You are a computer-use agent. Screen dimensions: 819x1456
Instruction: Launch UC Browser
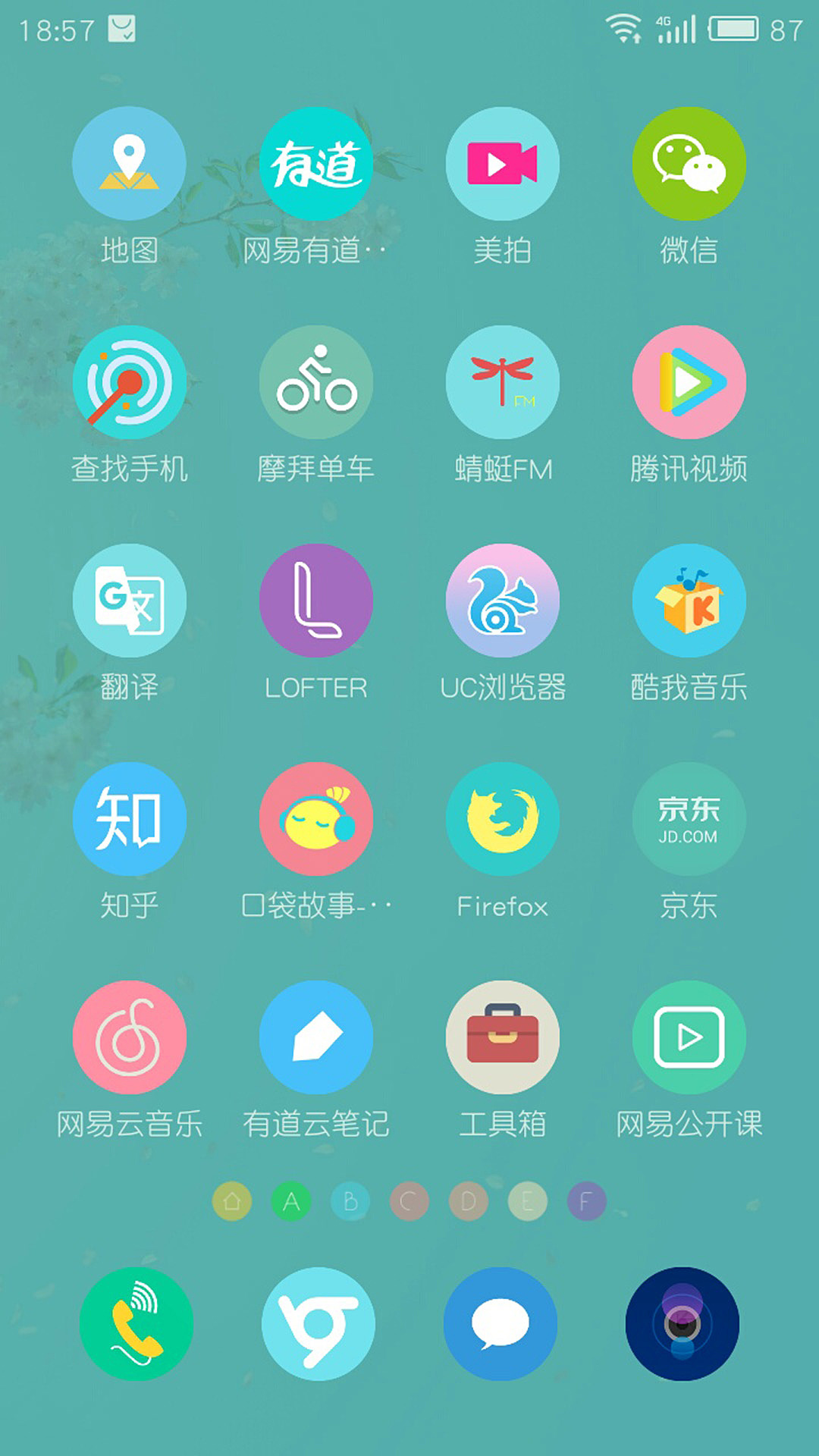[502, 599]
